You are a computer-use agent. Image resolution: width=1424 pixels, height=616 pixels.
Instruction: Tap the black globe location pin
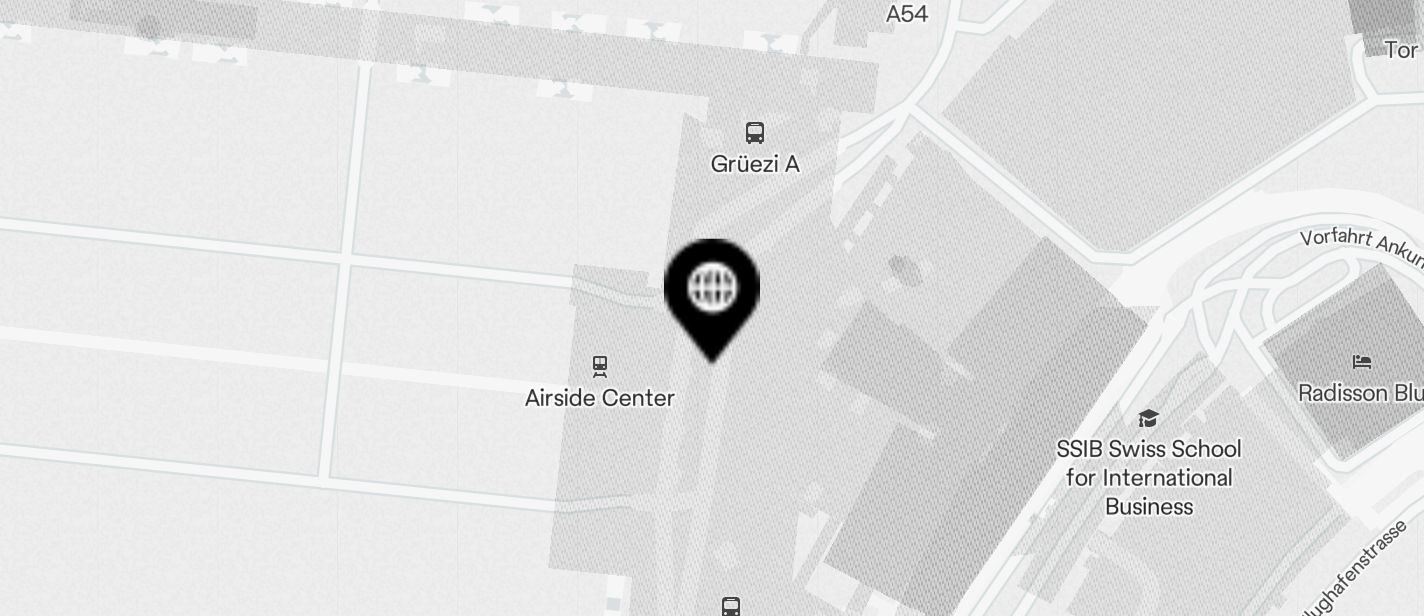tap(712, 290)
